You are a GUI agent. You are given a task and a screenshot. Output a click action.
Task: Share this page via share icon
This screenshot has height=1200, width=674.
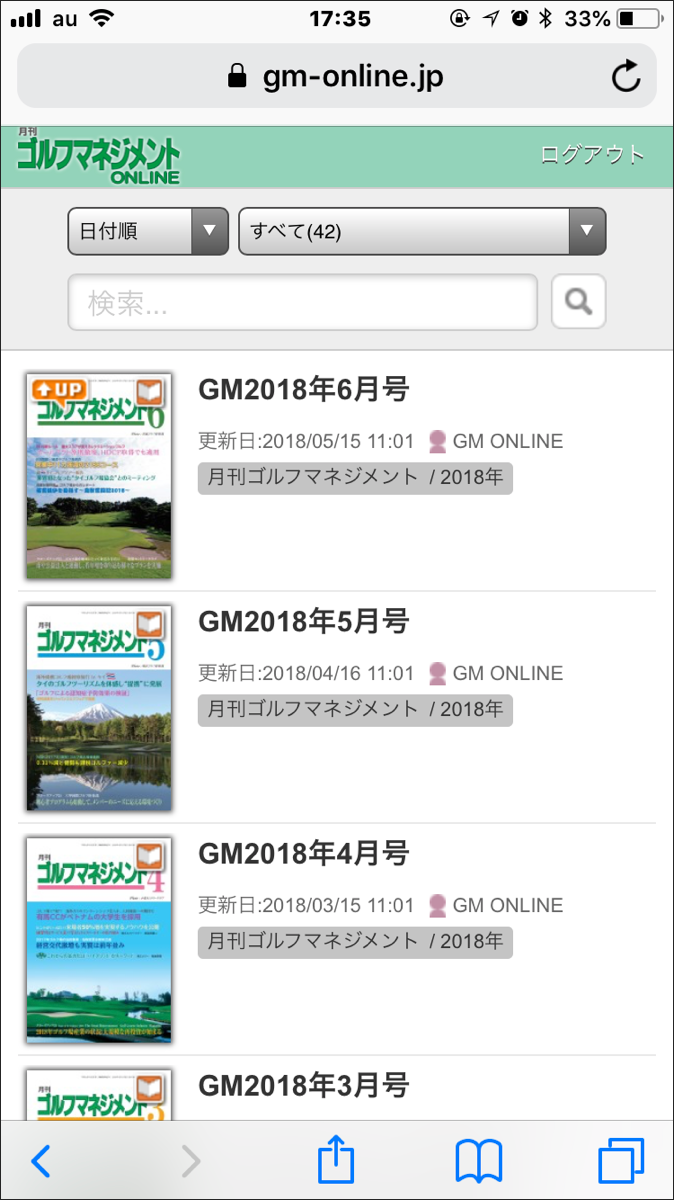pos(336,1161)
